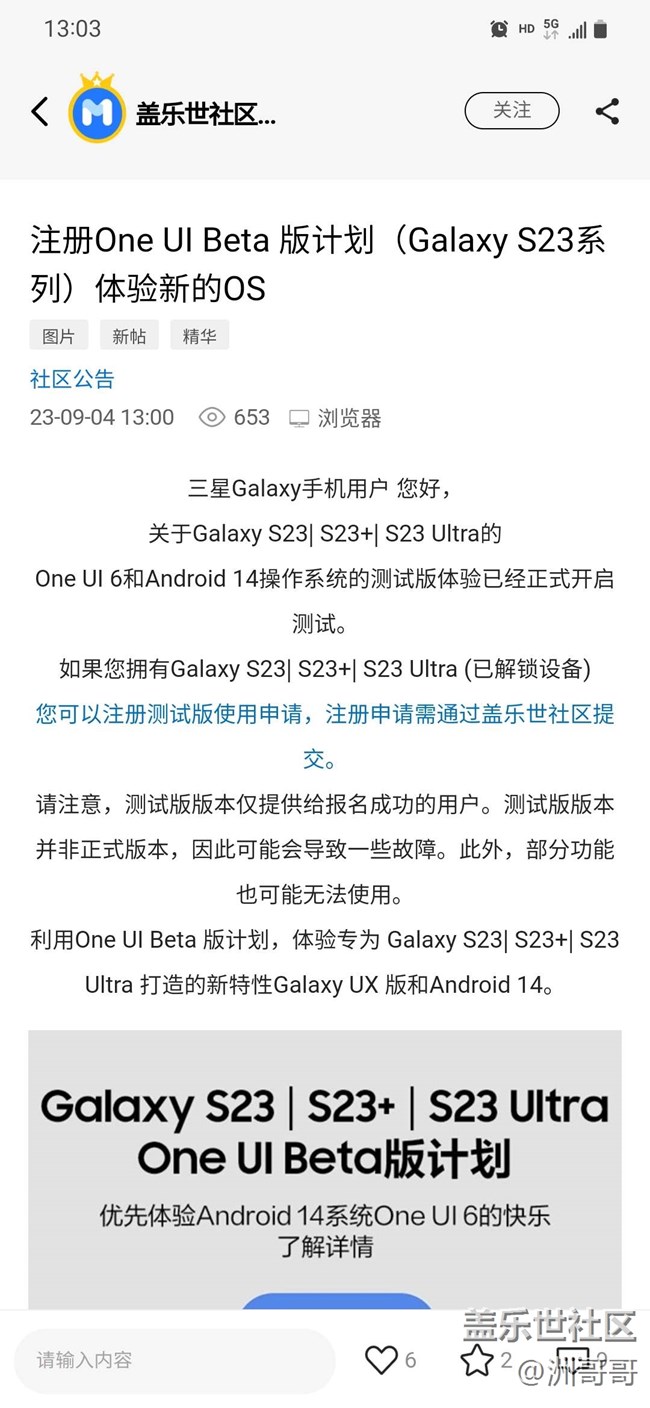Go back using the top arrow

coord(40,111)
